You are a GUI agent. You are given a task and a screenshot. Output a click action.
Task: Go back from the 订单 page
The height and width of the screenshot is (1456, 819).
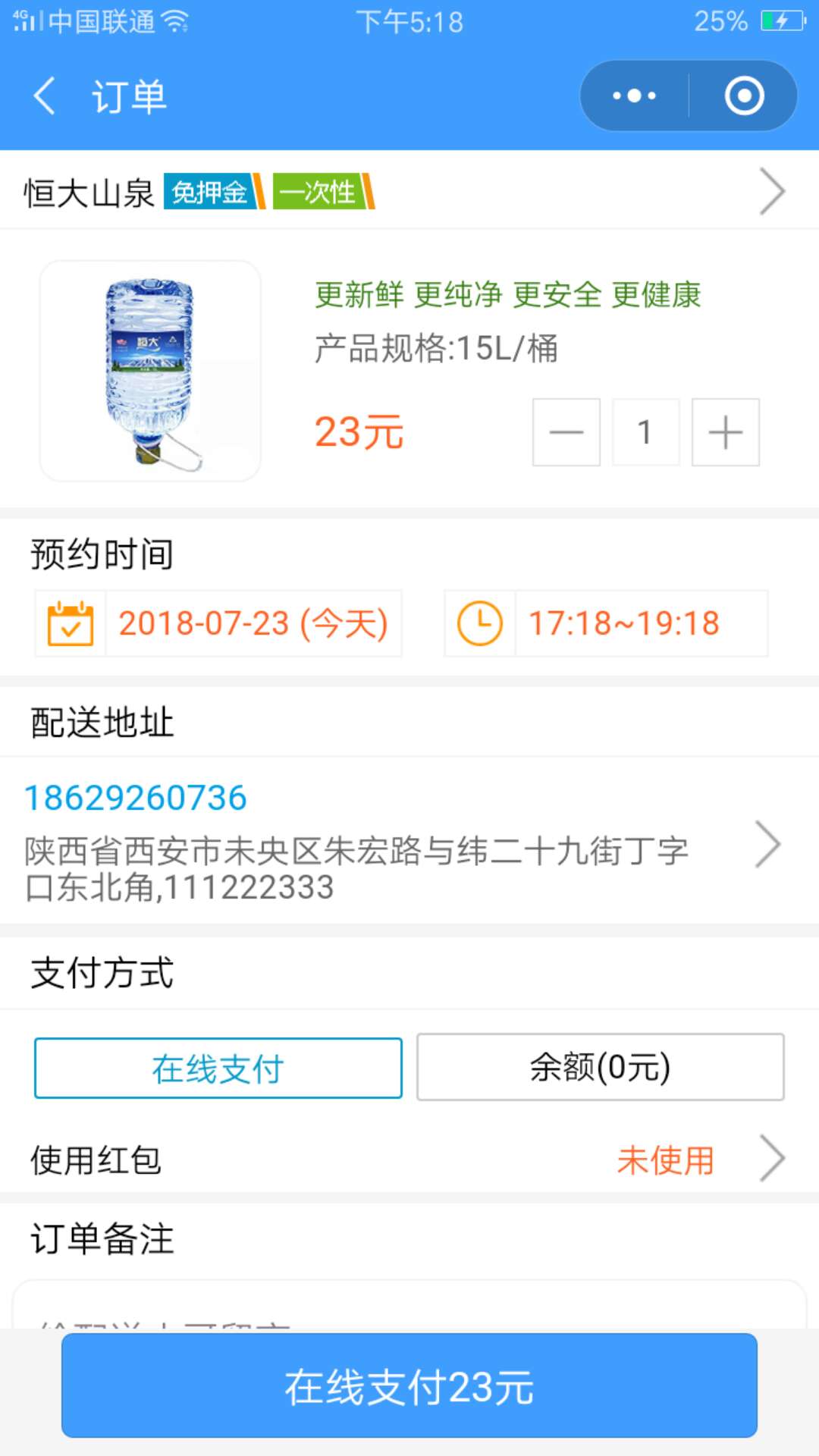45,96
